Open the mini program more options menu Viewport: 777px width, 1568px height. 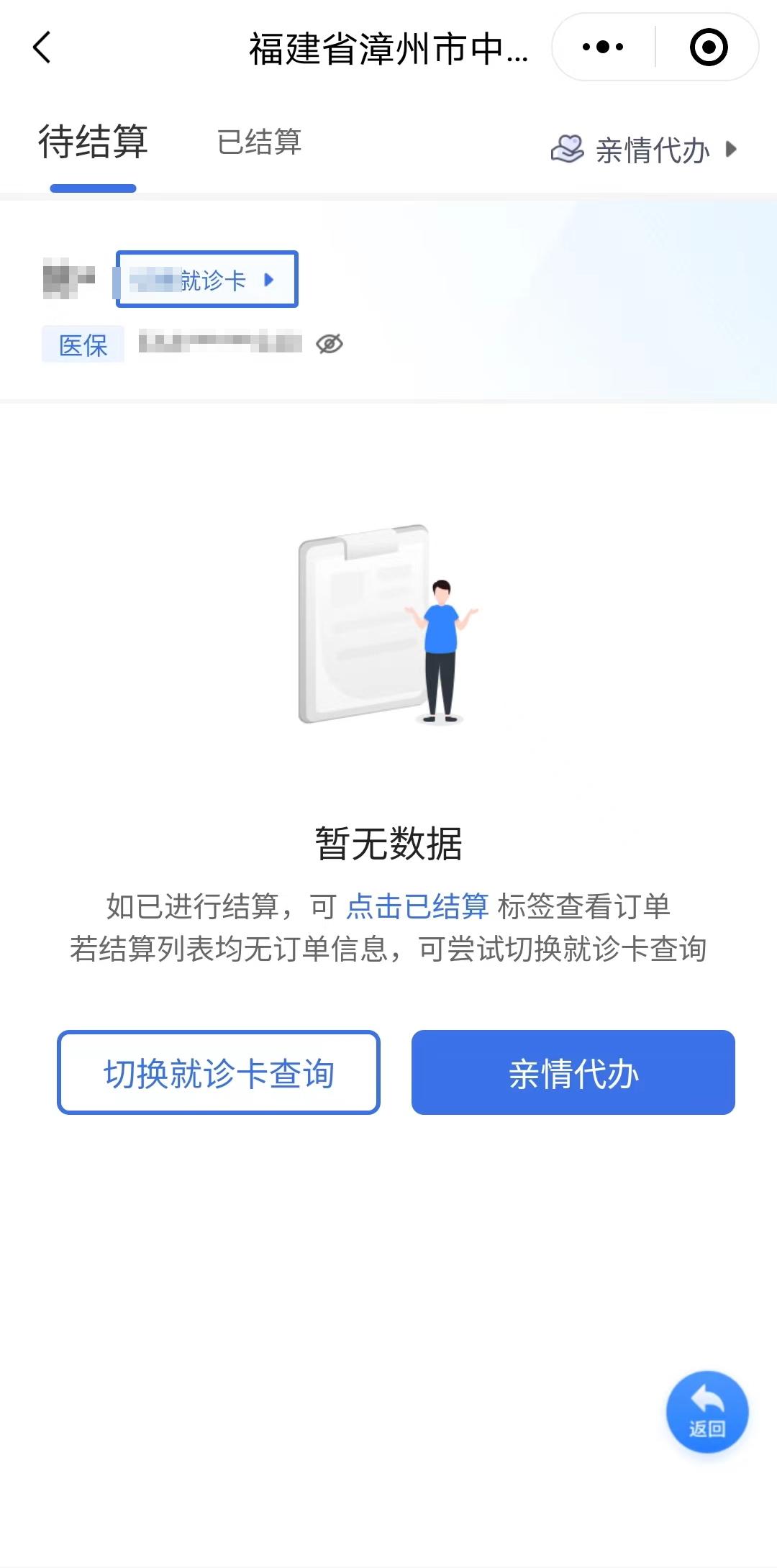click(603, 47)
